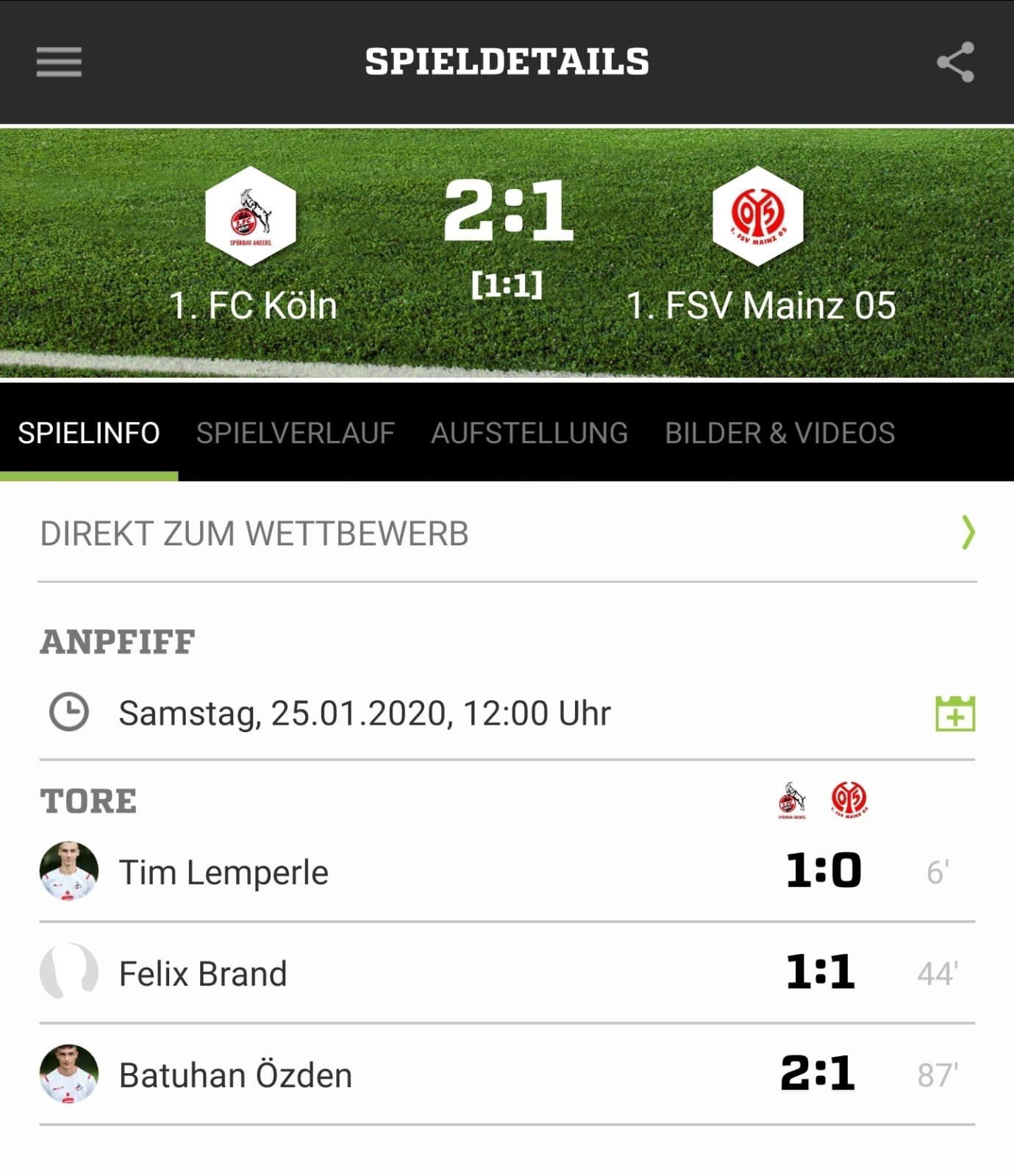Share the match details
Screen dimensions: 1014x1176
tap(955, 62)
